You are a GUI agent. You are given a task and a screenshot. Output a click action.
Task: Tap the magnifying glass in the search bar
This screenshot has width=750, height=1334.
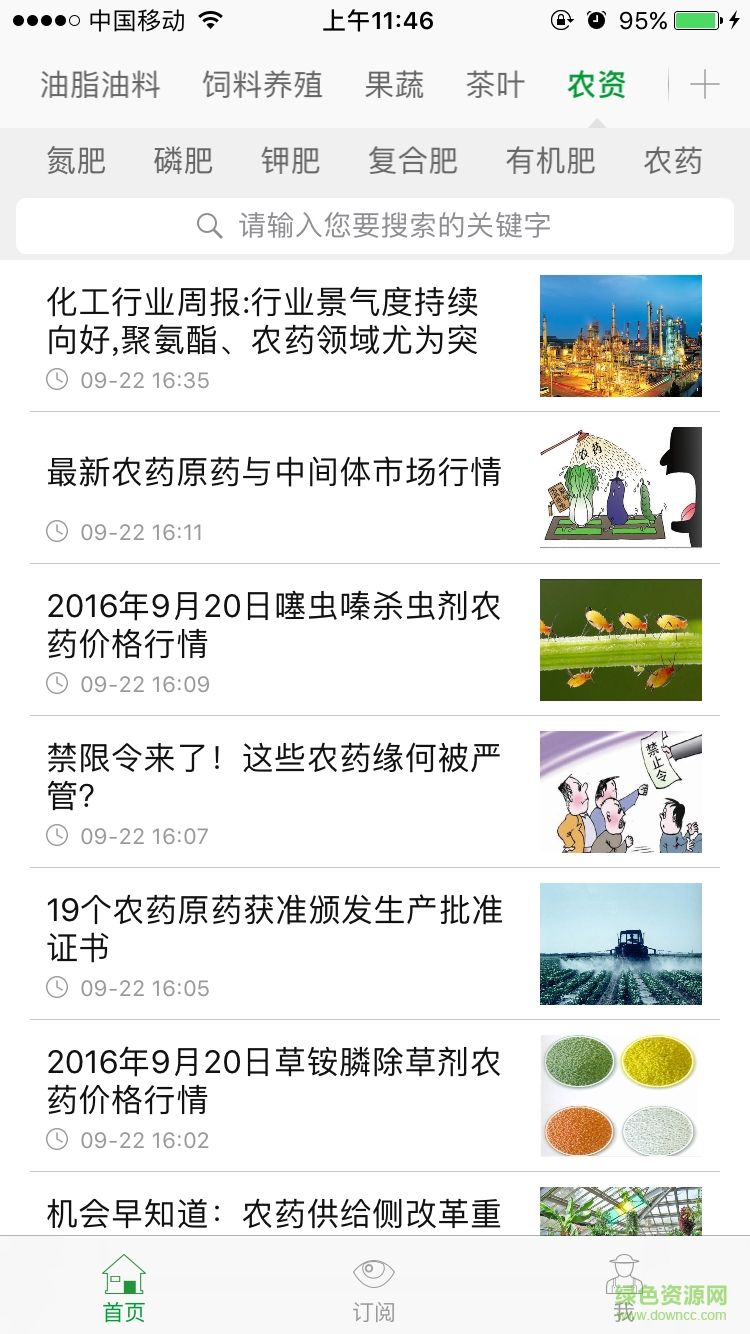tap(210, 225)
